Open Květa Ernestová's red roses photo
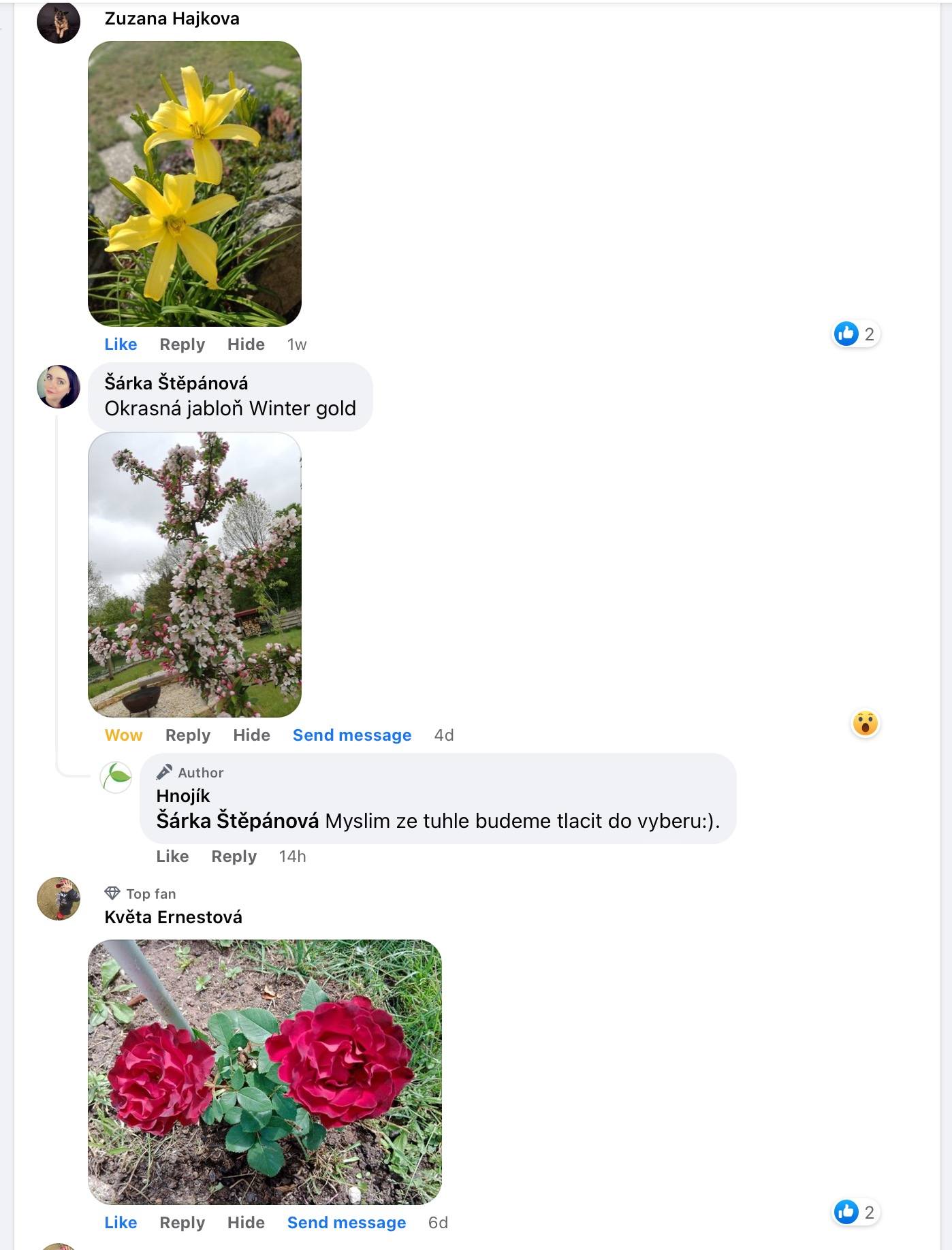This screenshot has height=1250, width=952. point(265,1072)
